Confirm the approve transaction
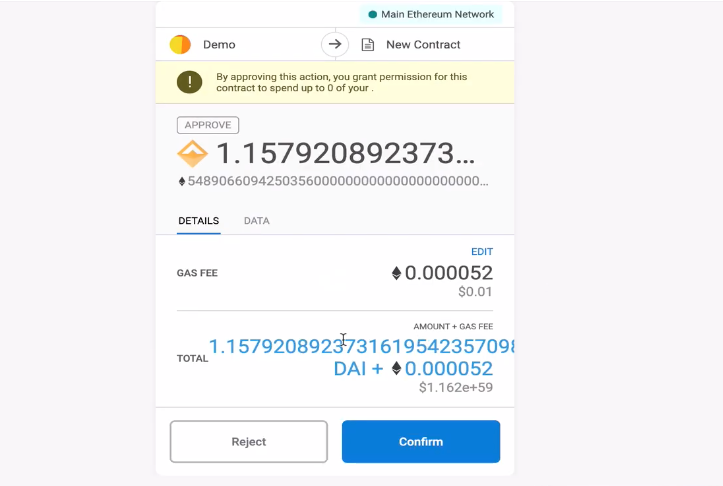 click(420, 441)
